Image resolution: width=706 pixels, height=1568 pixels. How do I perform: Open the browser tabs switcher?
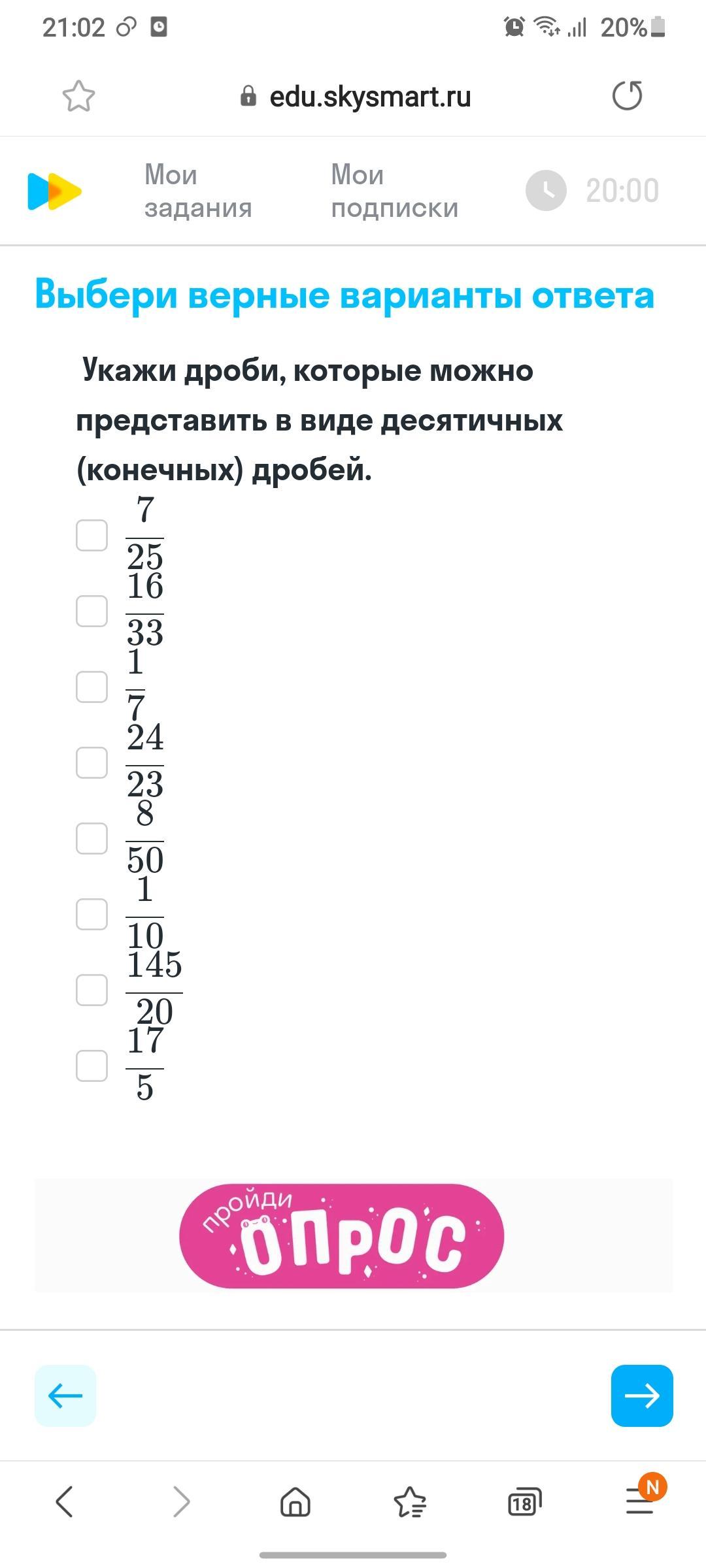[x=524, y=1502]
